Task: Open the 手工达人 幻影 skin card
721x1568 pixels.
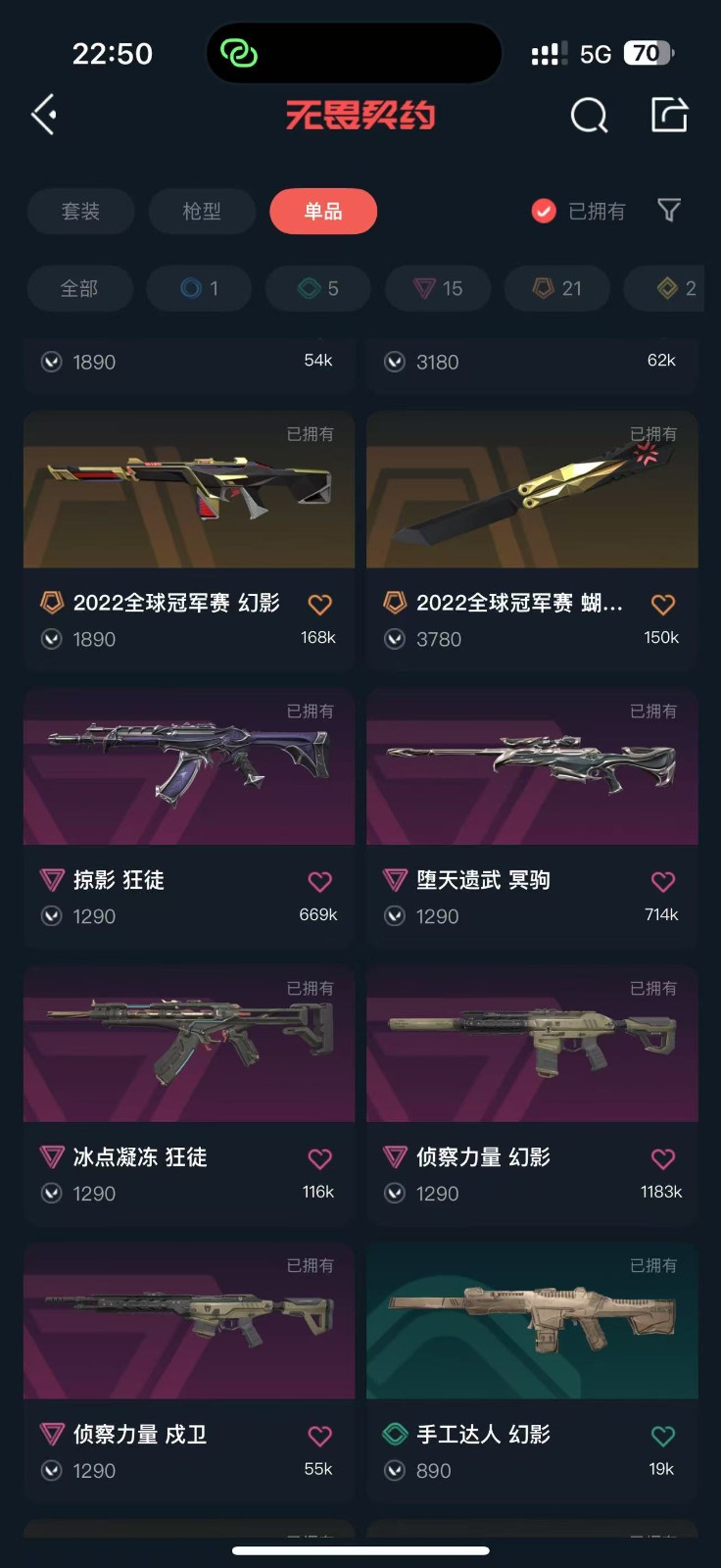Action: click(x=532, y=1372)
